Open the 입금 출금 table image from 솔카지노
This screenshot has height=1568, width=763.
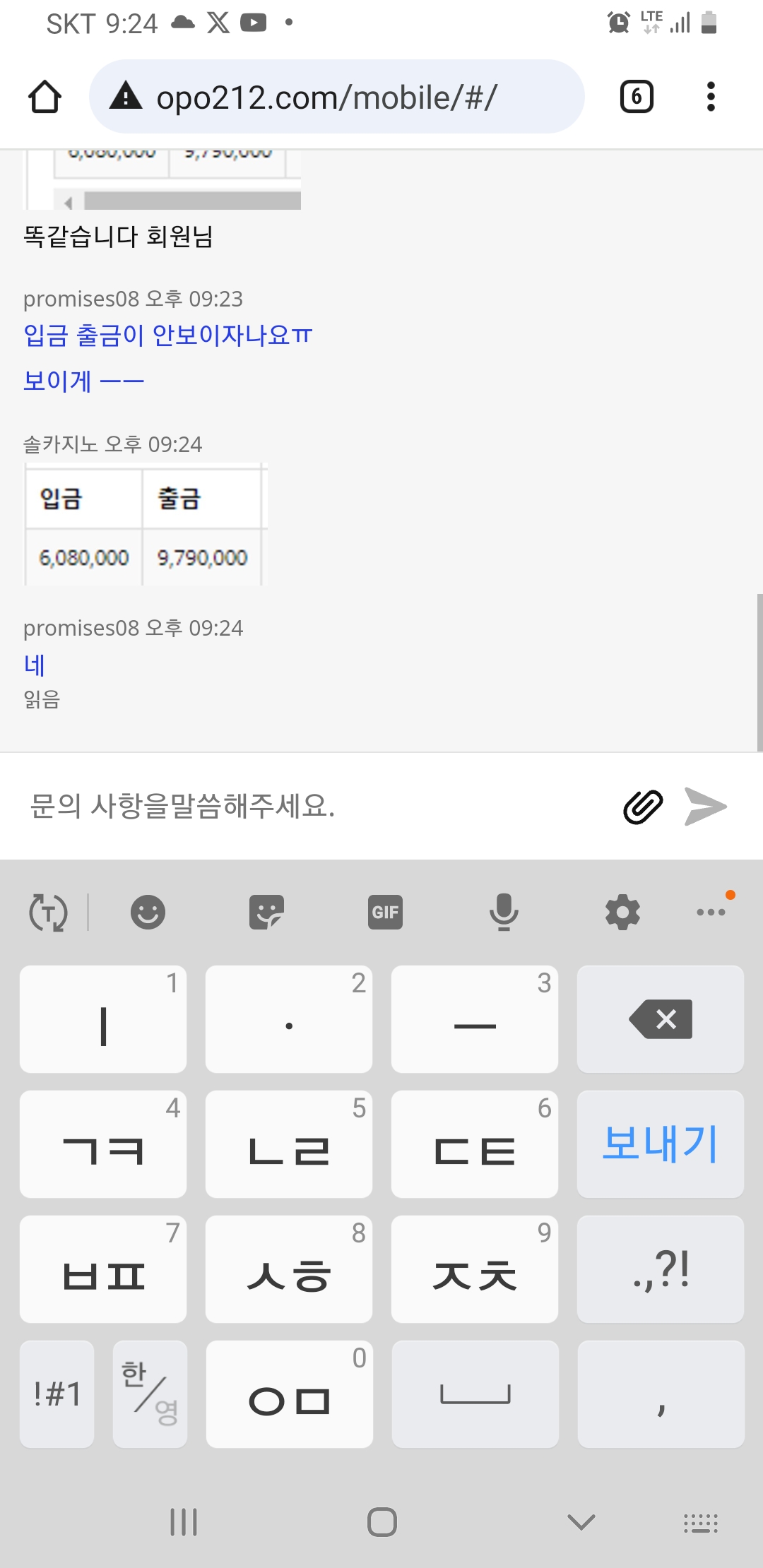pyautogui.click(x=146, y=524)
